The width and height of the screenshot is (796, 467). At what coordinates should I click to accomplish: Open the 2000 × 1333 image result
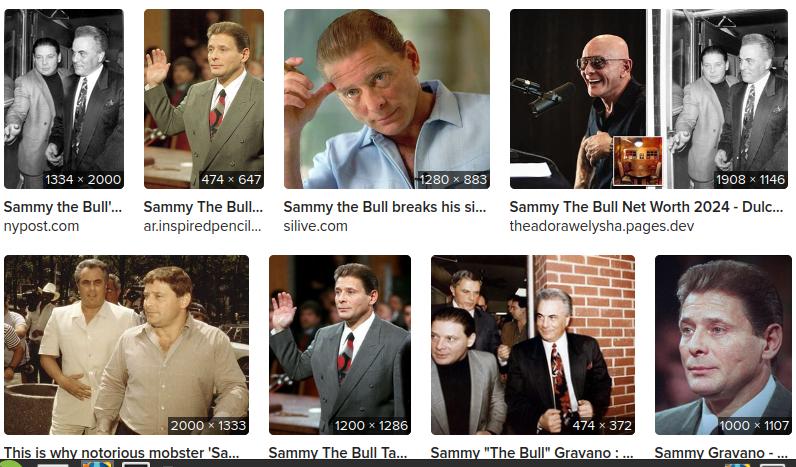(x=126, y=344)
